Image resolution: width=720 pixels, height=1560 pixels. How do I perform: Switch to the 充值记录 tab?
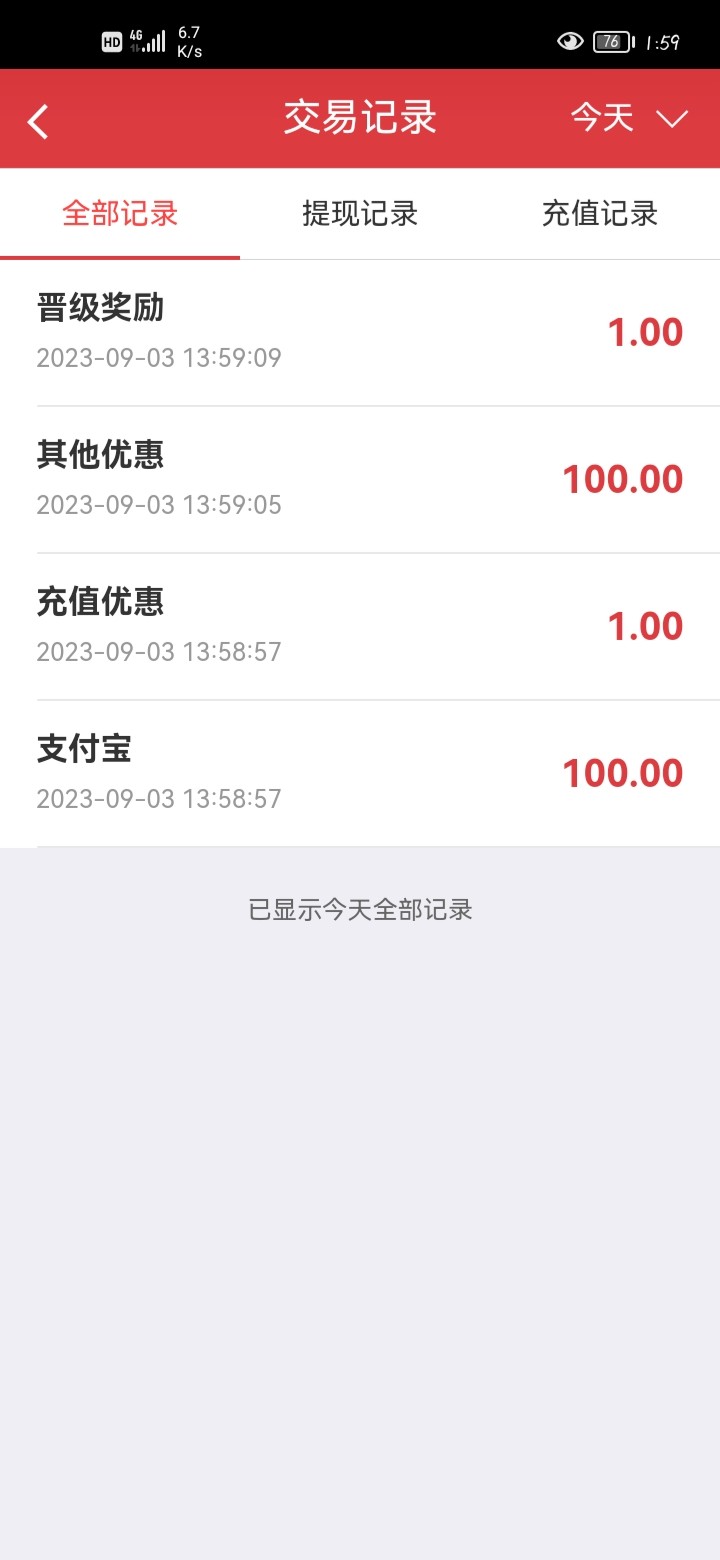tap(600, 214)
